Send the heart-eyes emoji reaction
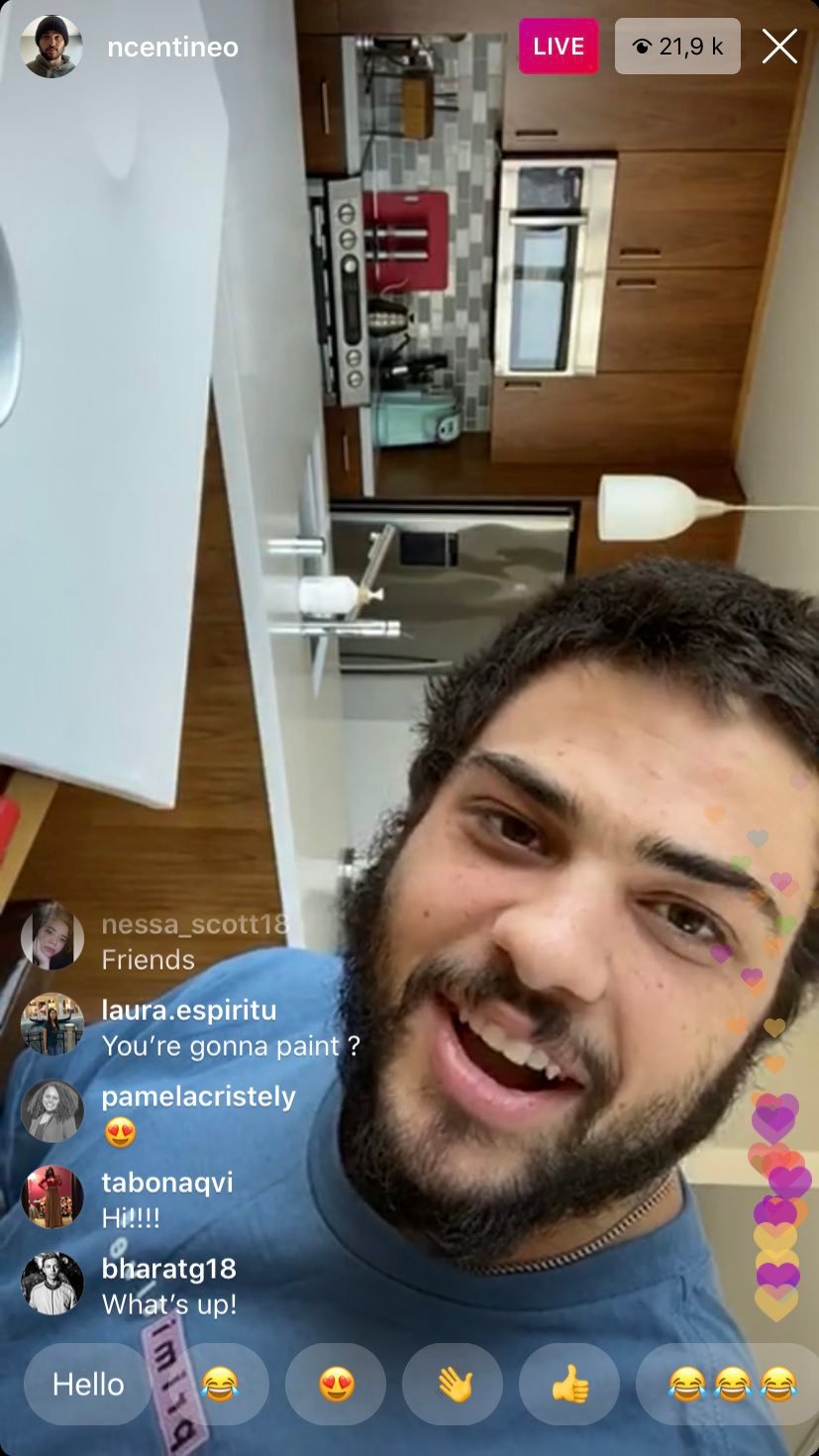 tap(337, 1384)
